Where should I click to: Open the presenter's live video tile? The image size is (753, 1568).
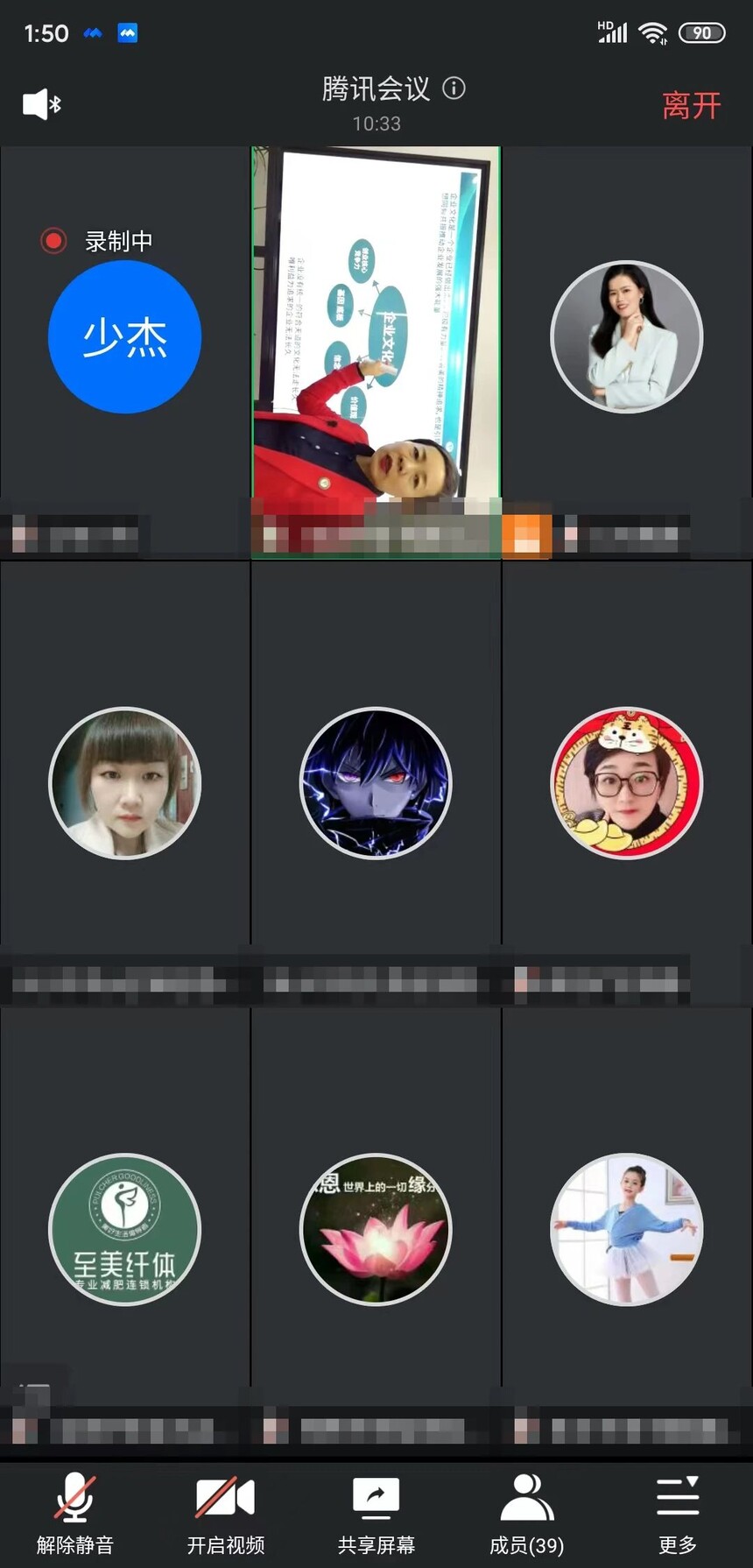tap(376, 333)
